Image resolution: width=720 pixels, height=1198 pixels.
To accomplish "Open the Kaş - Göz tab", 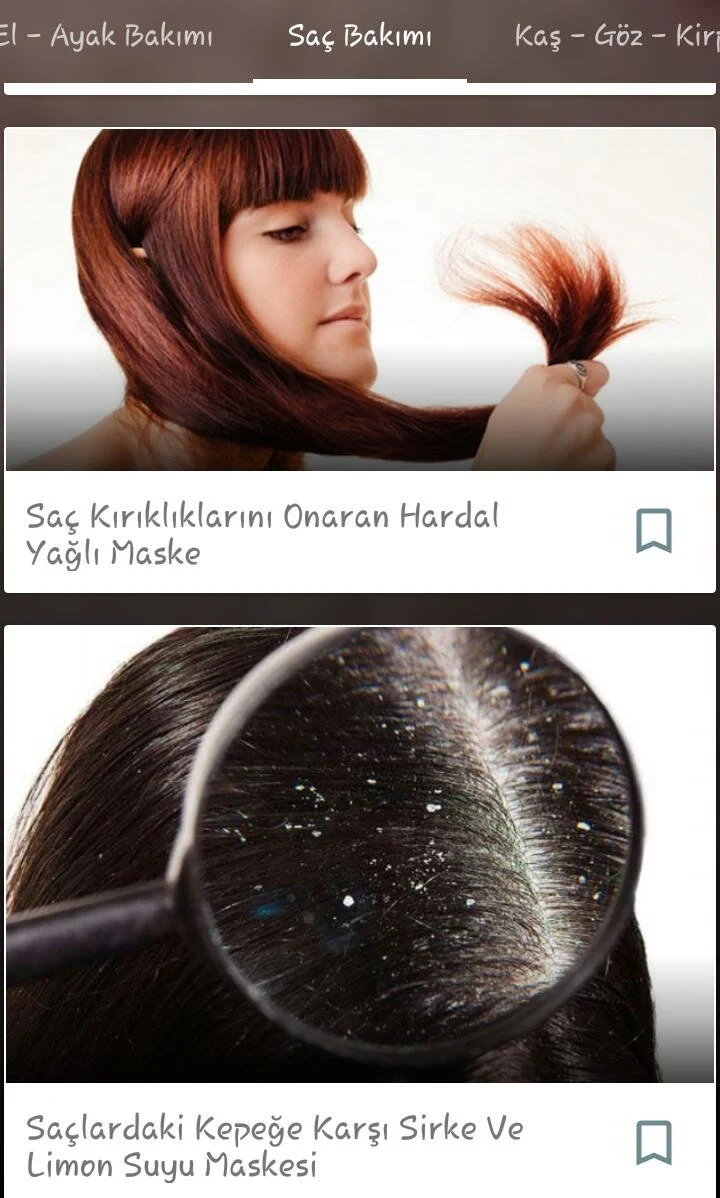I will [616, 36].
